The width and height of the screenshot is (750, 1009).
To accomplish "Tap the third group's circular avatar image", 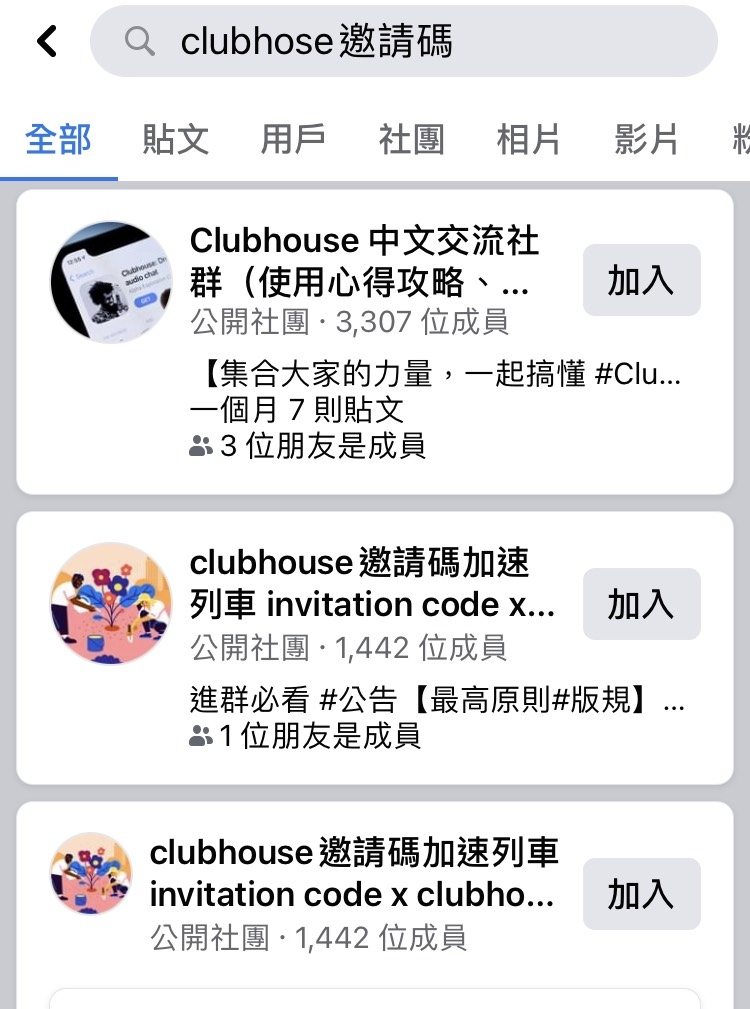I will point(90,873).
